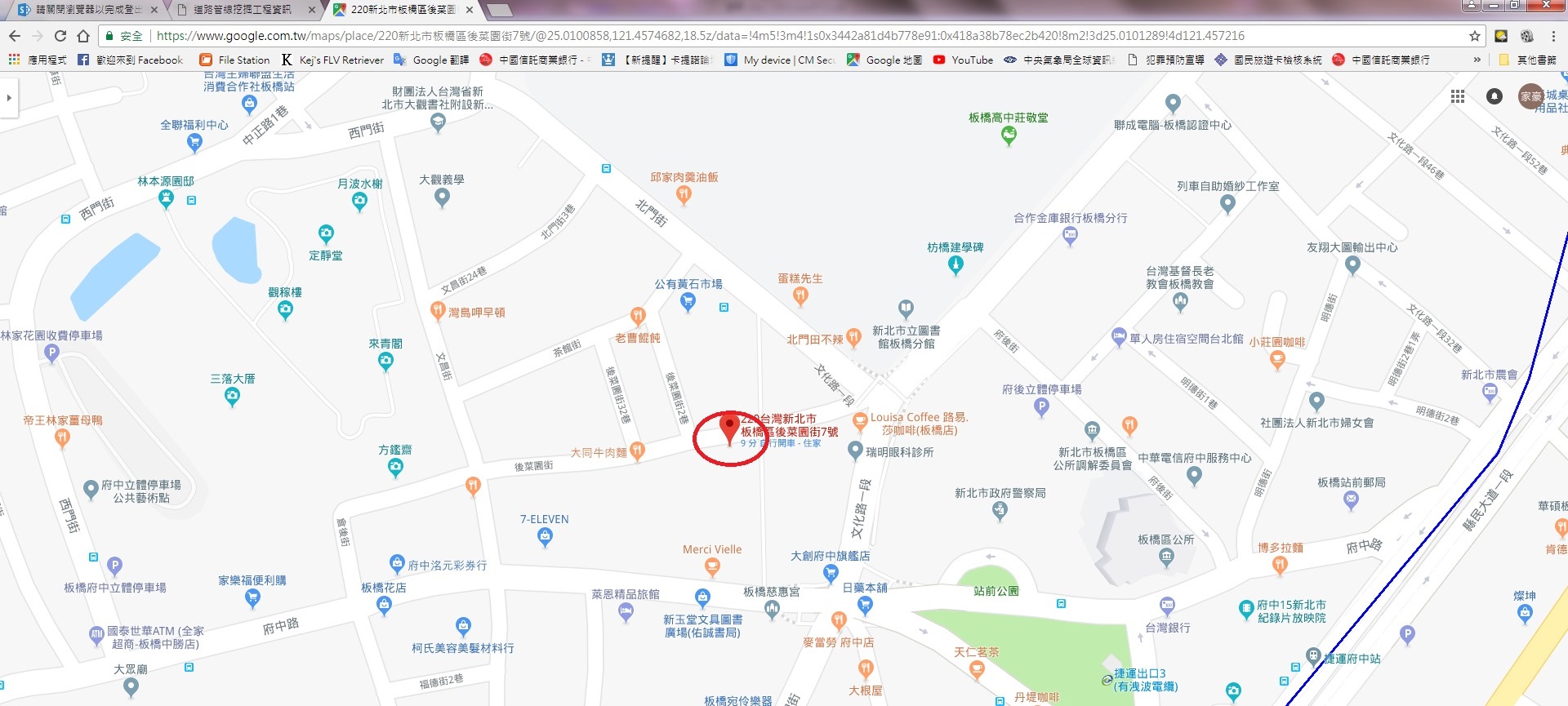The image size is (1568, 706).
Task: Open the Facebook bookmark
Action: (131, 60)
